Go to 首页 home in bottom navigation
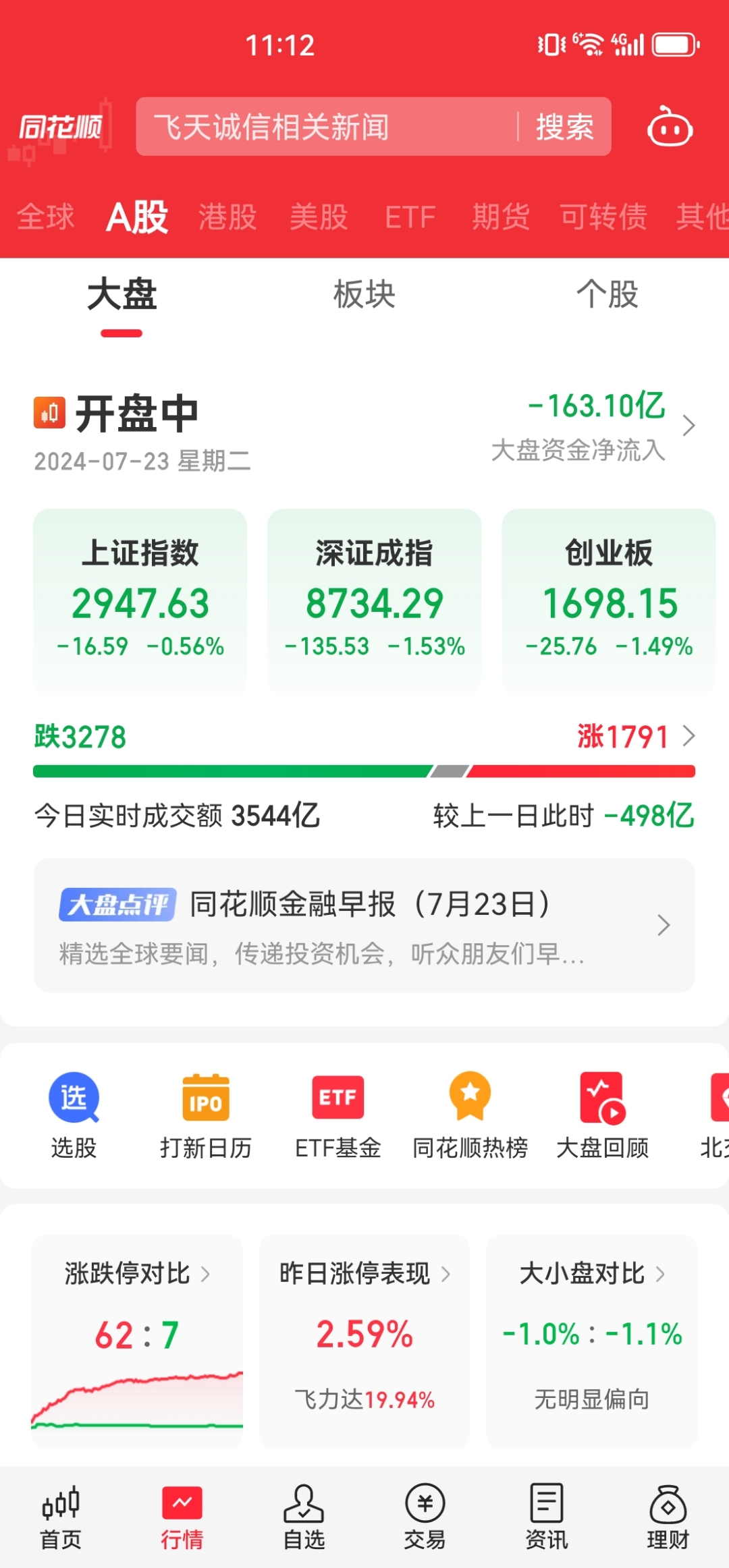The height and width of the screenshot is (1568, 729). pyautogui.click(x=61, y=1518)
